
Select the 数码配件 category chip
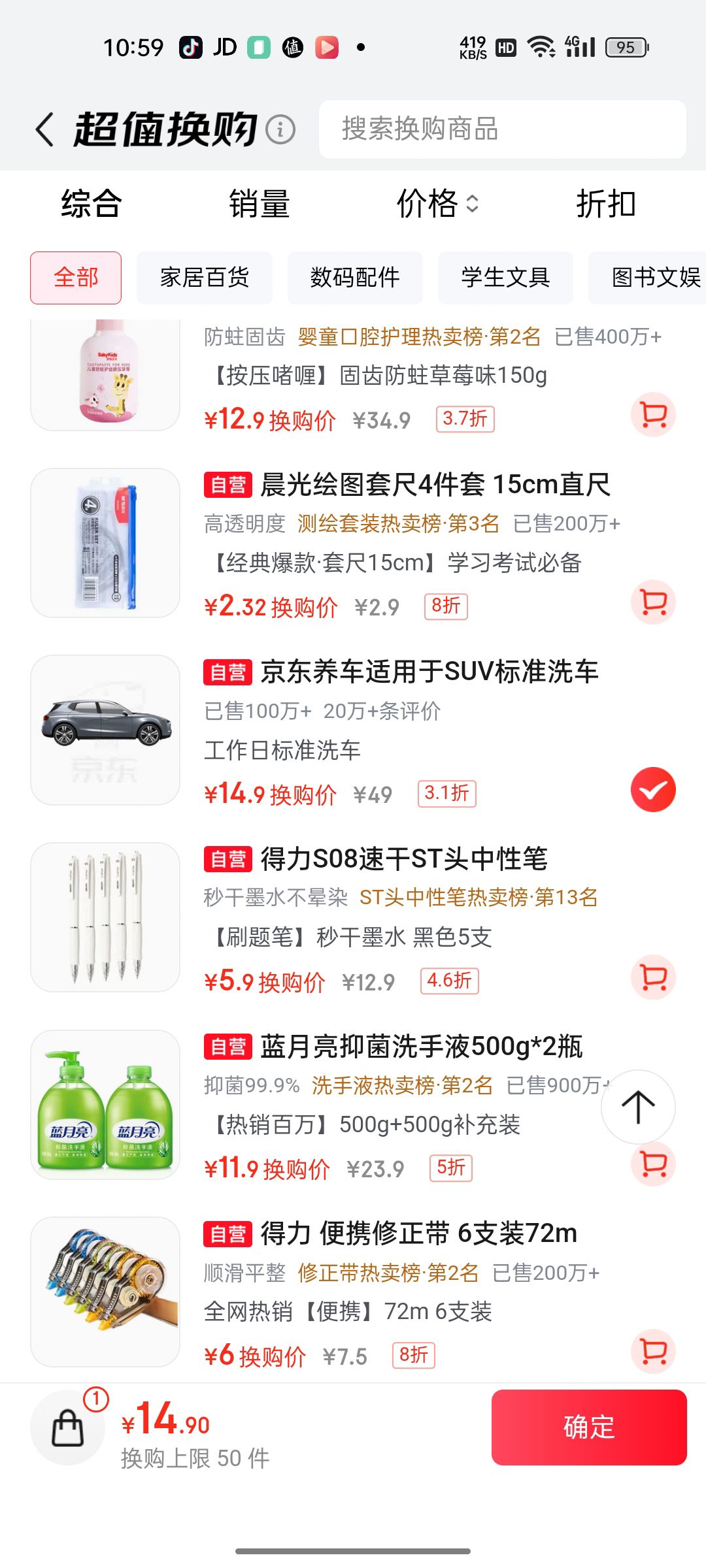[x=355, y=278]
